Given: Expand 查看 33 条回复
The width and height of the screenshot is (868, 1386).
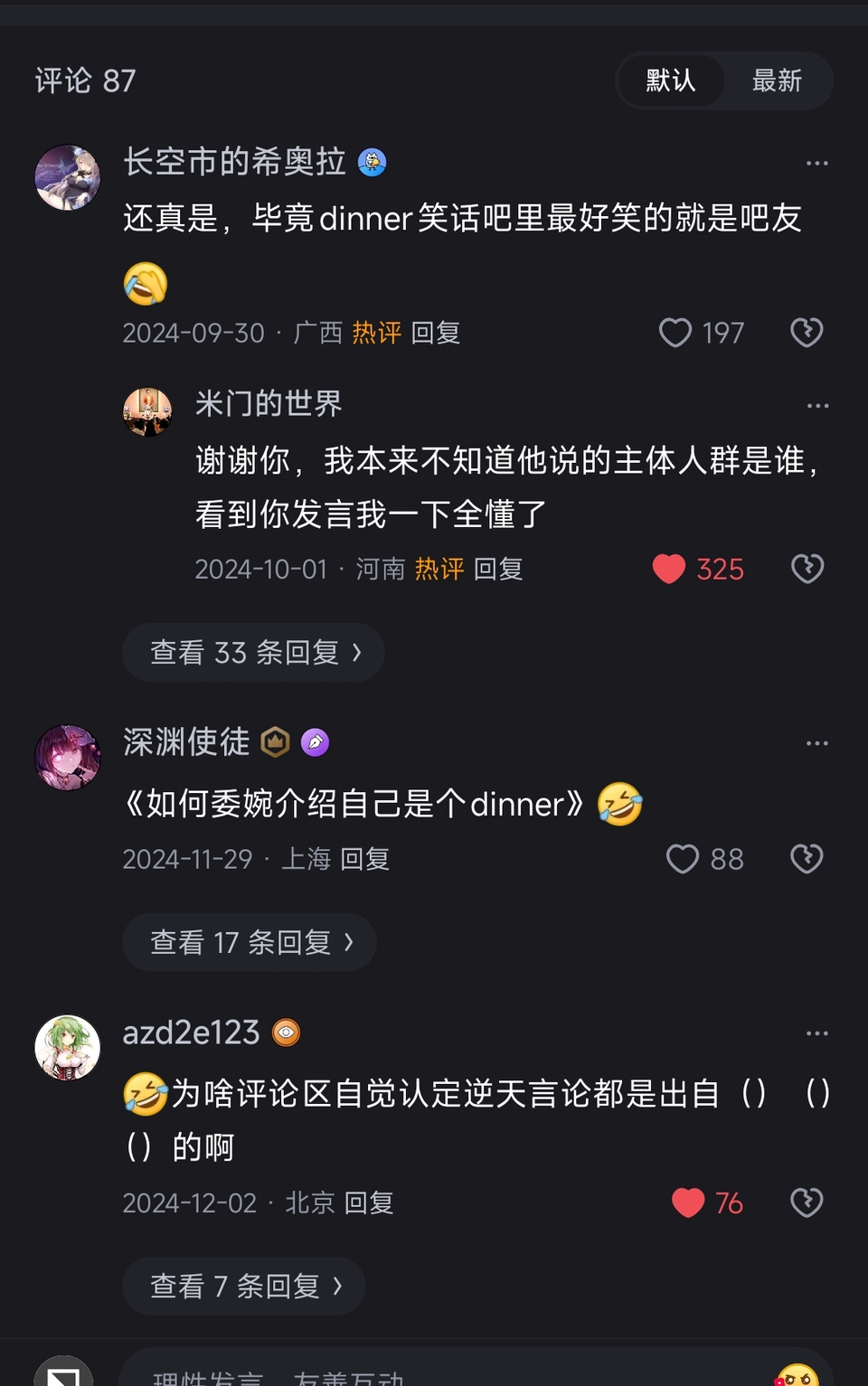Looking at the screenshot, I should click(x=254, y=653).
